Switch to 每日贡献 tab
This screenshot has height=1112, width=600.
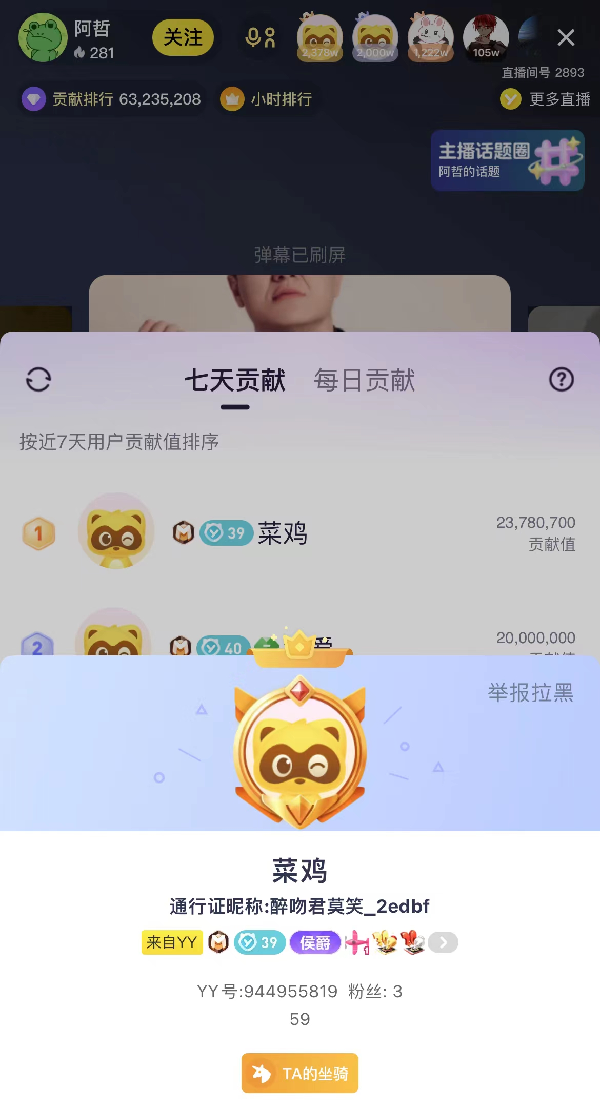(x=364, y=380)
